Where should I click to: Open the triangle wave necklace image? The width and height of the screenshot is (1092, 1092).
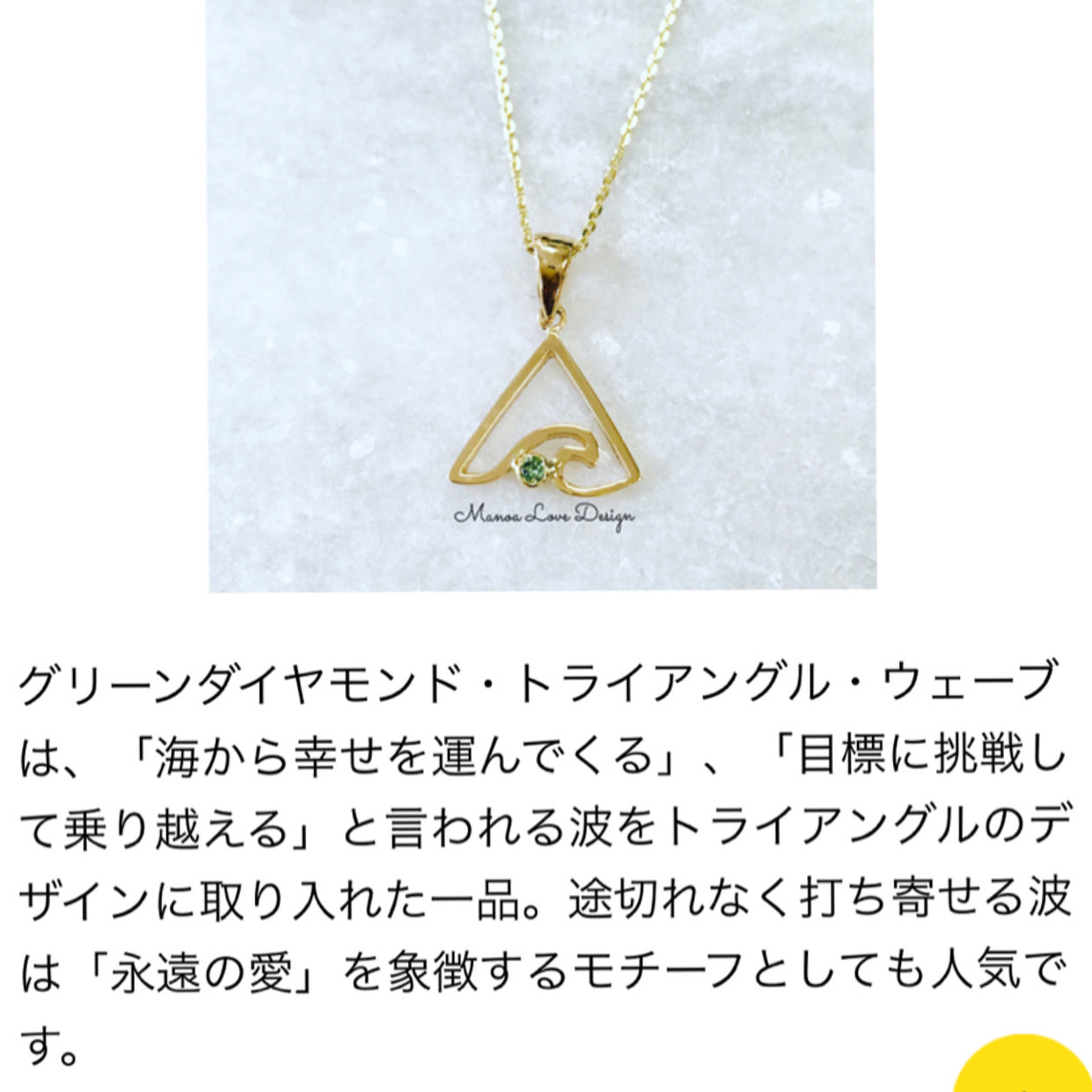(542, 295)
